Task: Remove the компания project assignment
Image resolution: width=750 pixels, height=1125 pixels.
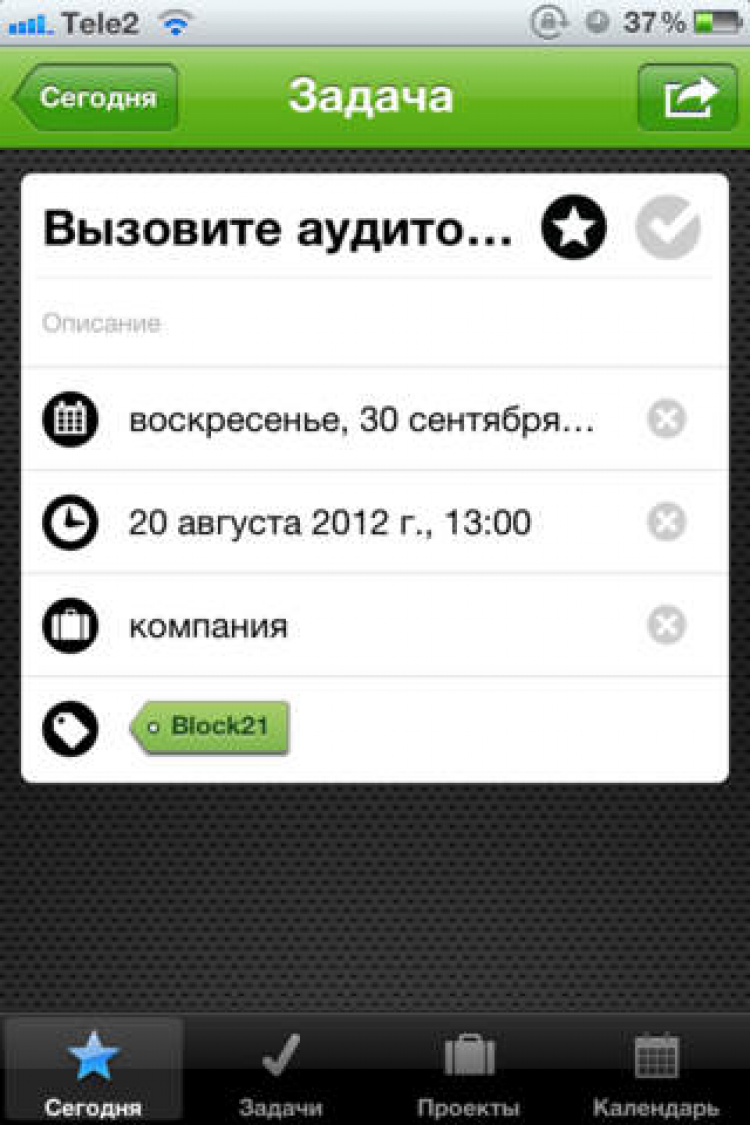Action: point(666,626)
